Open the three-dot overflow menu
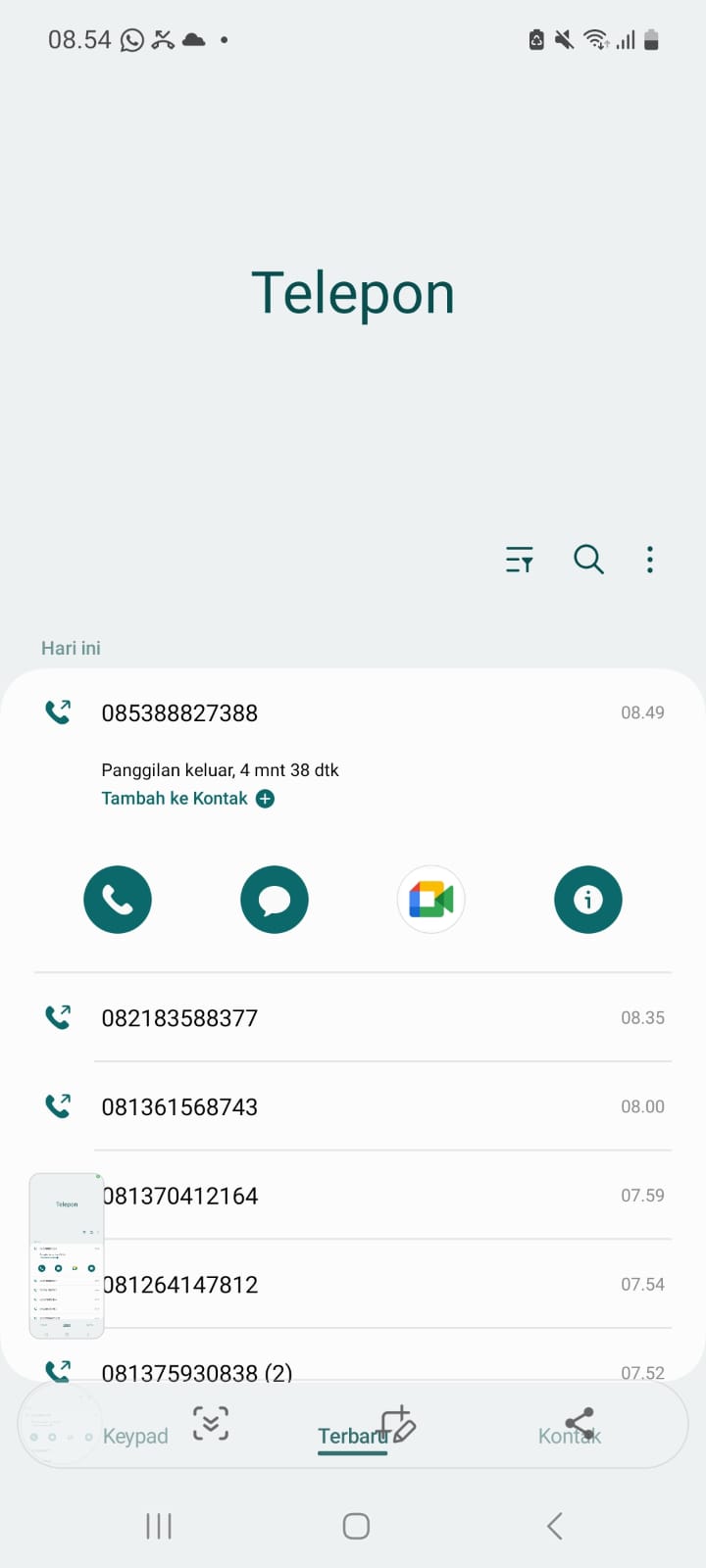Screen dimensions: 706x1568 [649, 560]
